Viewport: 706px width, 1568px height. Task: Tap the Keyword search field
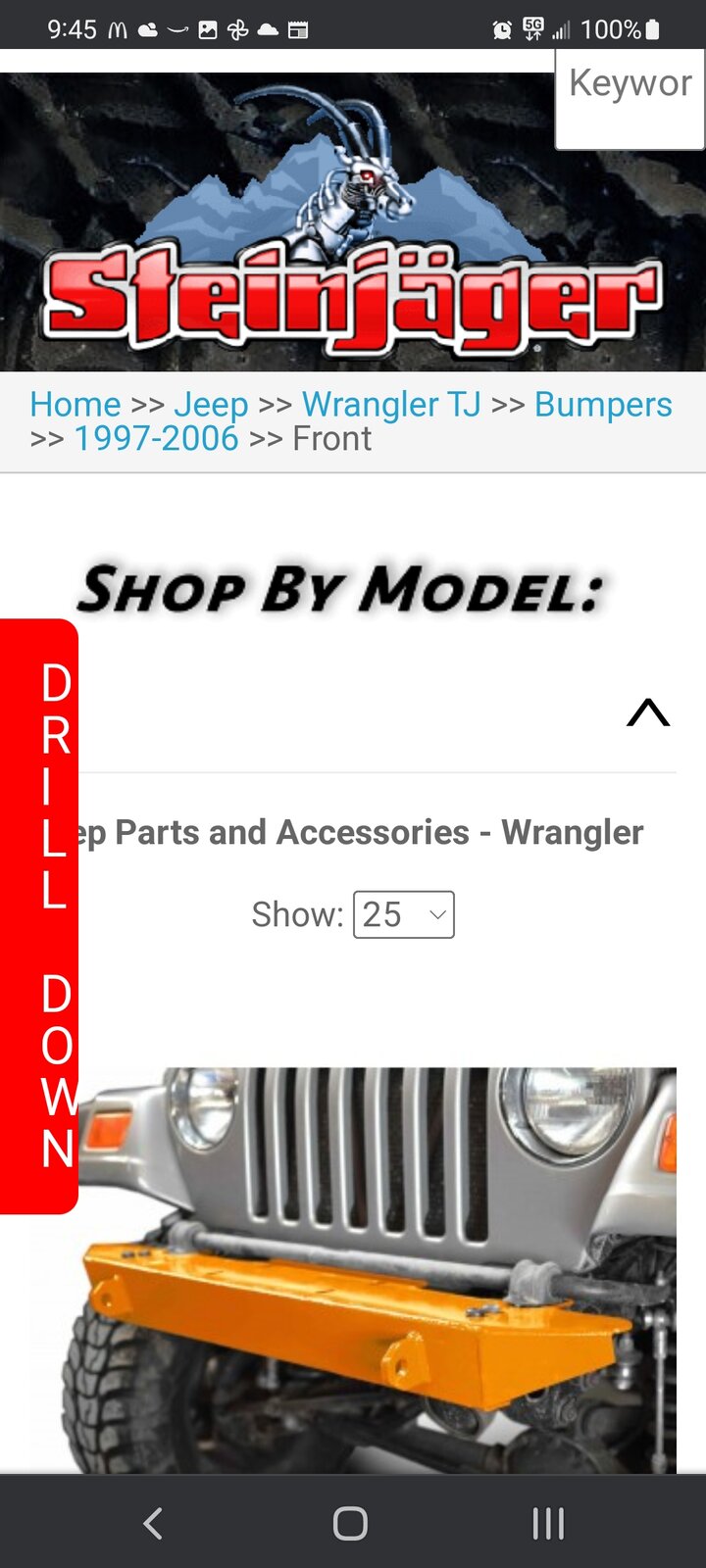pyautogui.click(x=630, y=98)
